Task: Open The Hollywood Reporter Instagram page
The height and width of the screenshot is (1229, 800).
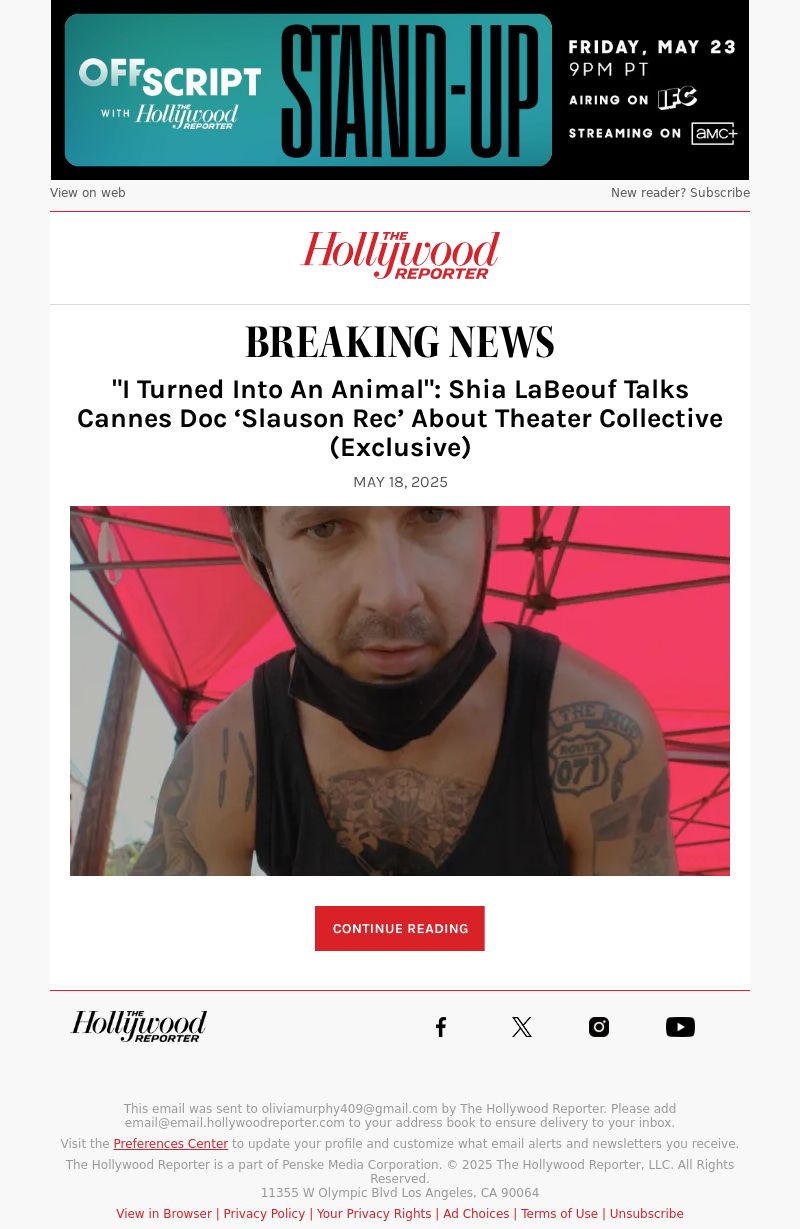Action: coord(599,1027)
